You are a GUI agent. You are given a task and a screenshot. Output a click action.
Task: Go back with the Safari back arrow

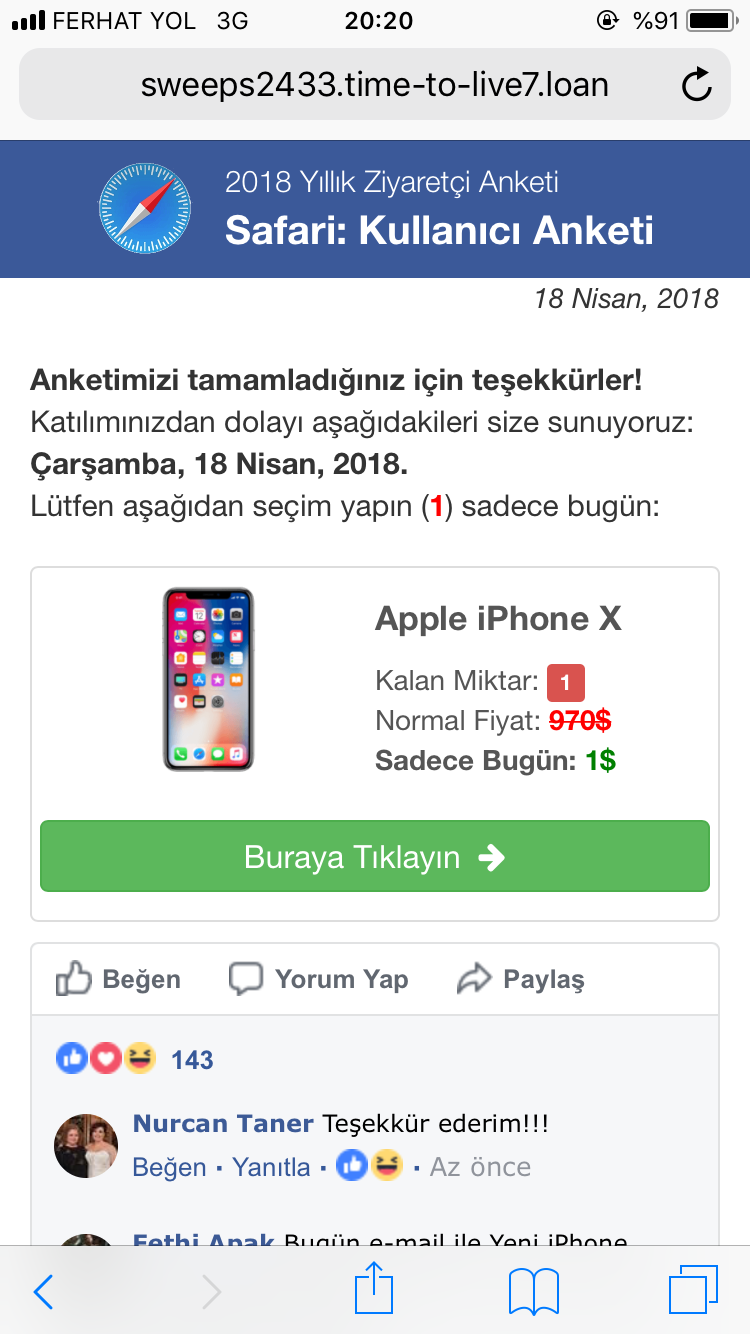tap(43, 1292)
